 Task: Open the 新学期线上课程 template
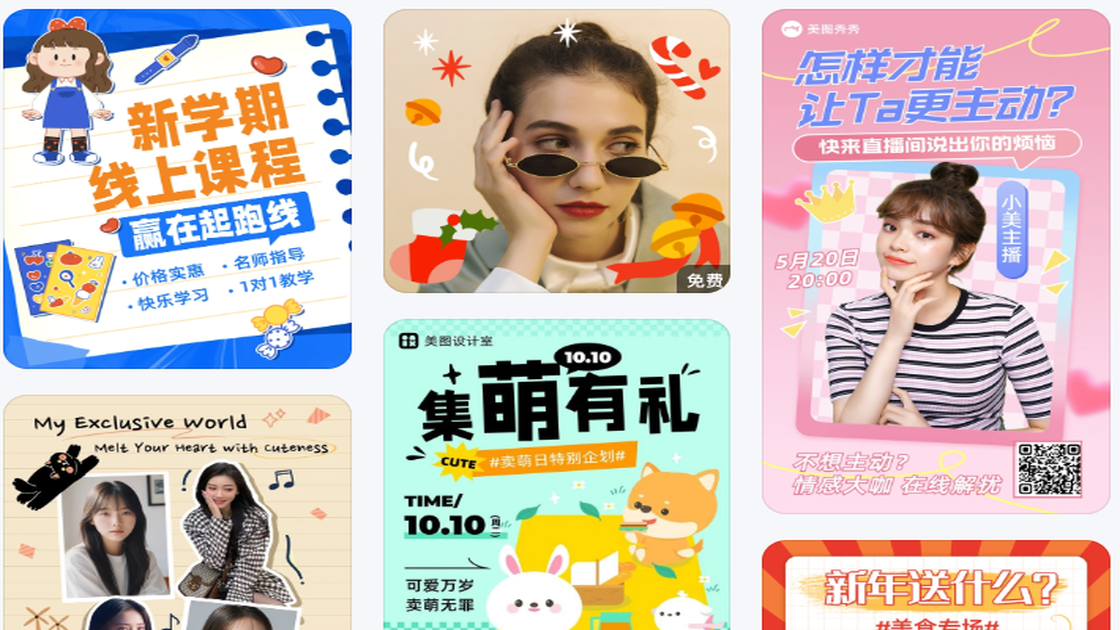click(x=177, y=188)
